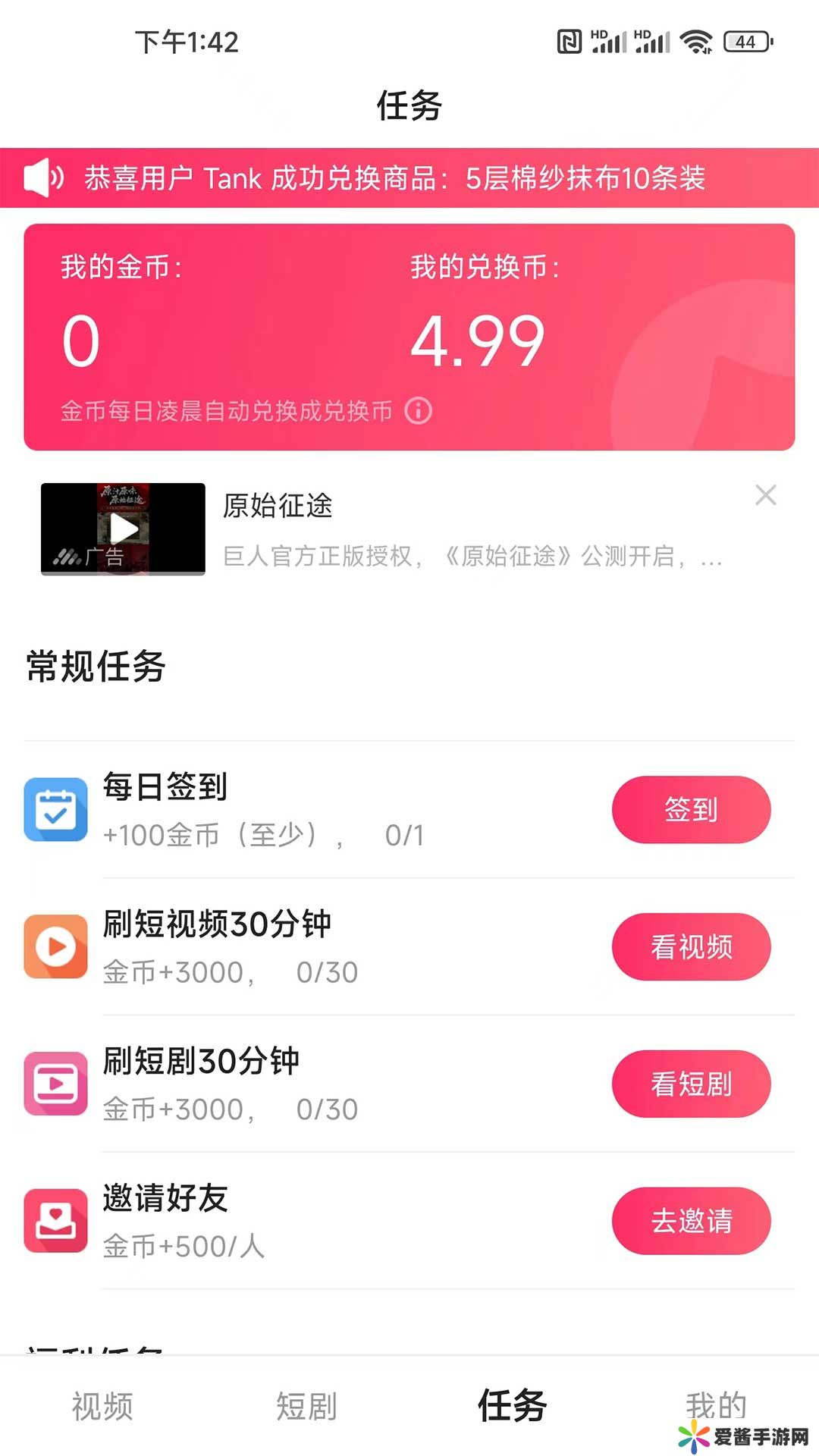Open the Tank exchange announcement banner
This screenshot has height=1456, width=819.
394,178
